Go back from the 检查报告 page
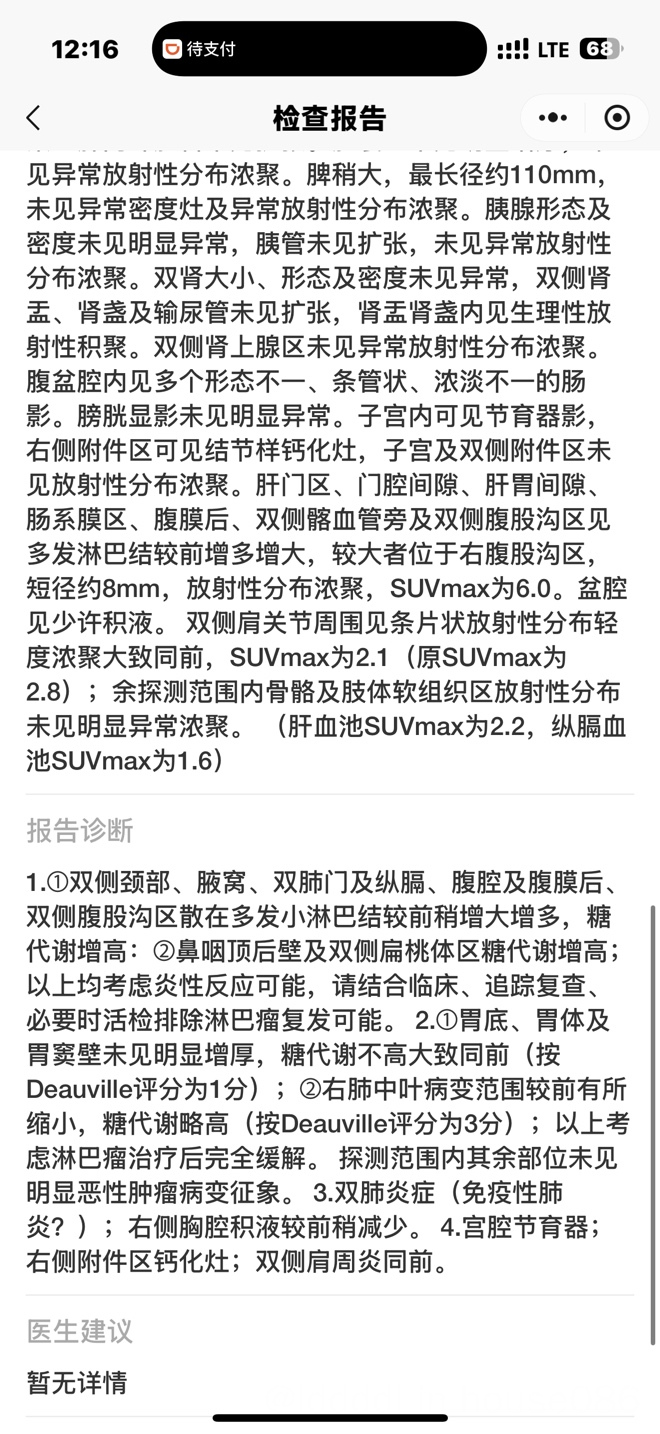The height and width of the screenshot is (1434, 660). (33, 118)
